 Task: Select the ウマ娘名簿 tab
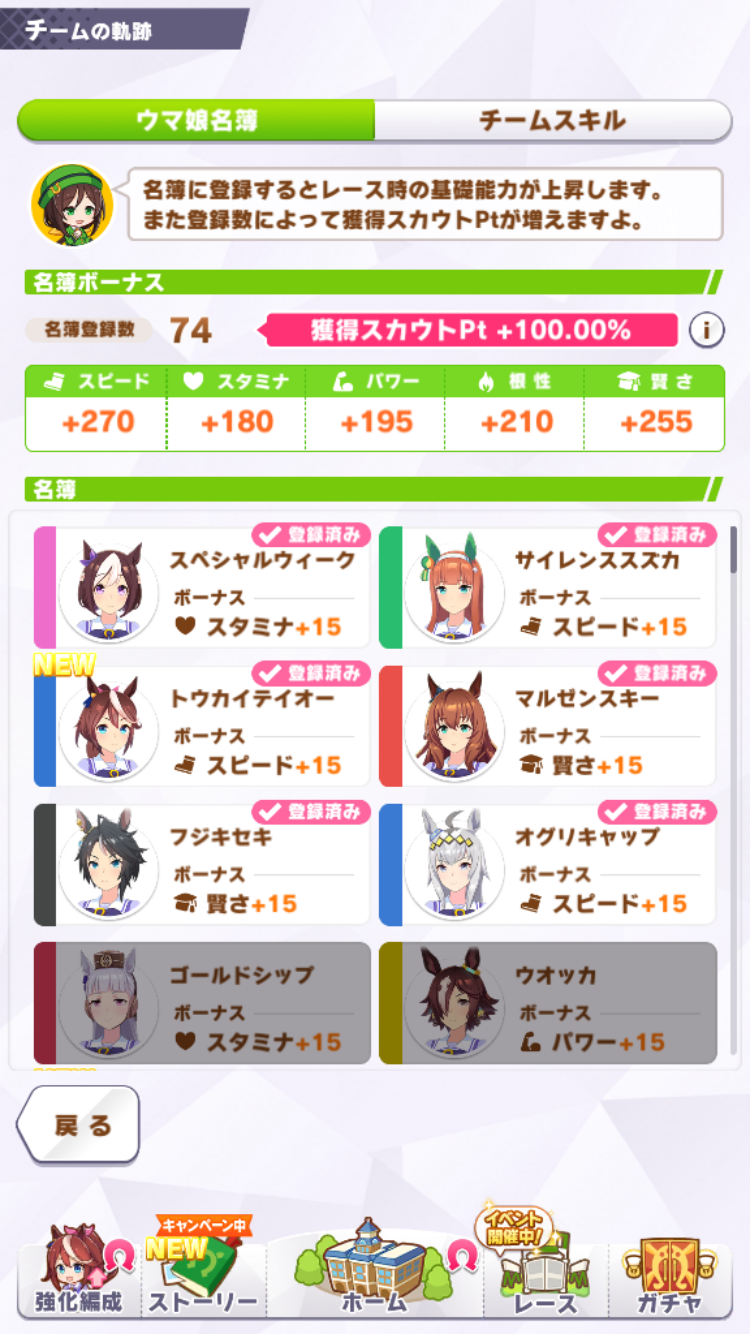(197, 121)
